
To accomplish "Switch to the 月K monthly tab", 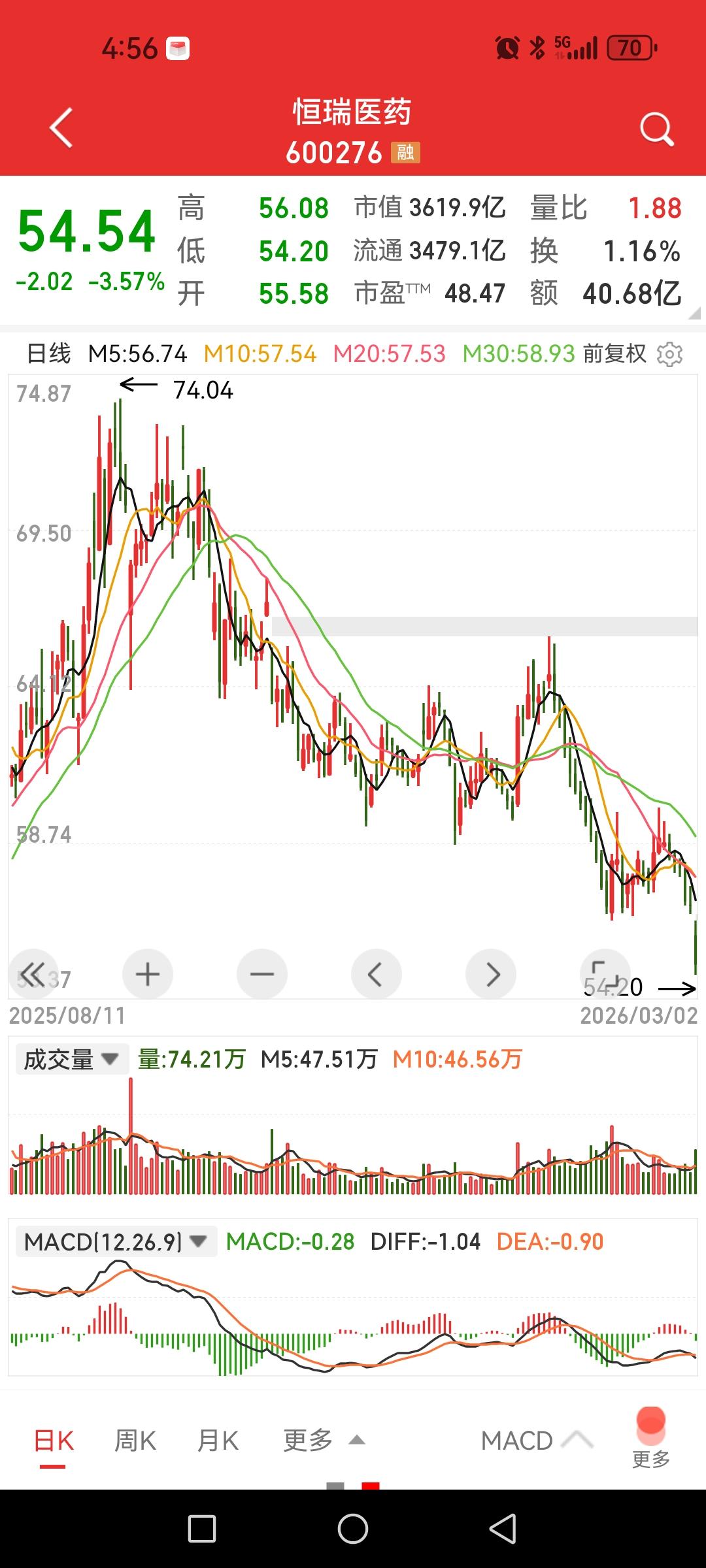I will (x=219, y=1440).
